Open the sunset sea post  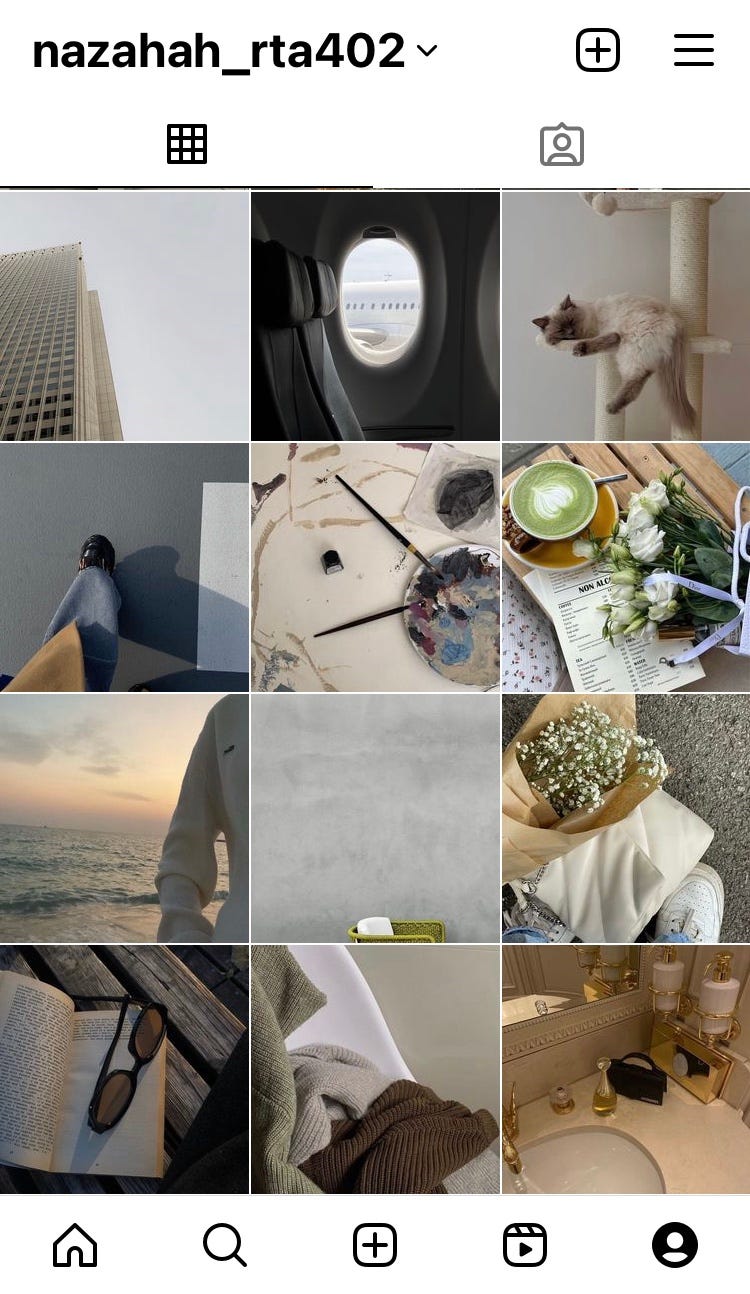[x=124, y=818]
